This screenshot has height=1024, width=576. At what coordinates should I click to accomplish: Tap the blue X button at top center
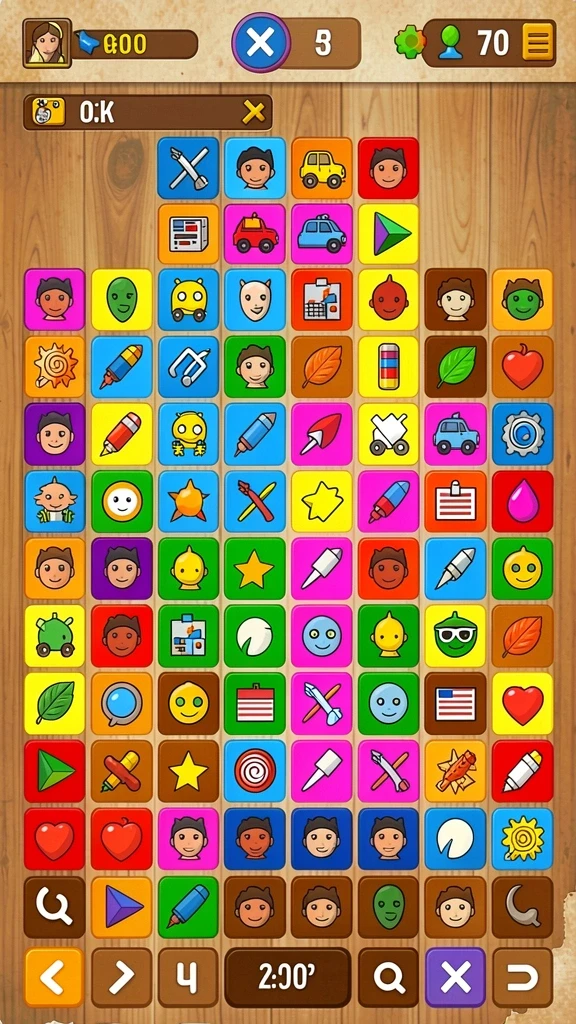261,43
